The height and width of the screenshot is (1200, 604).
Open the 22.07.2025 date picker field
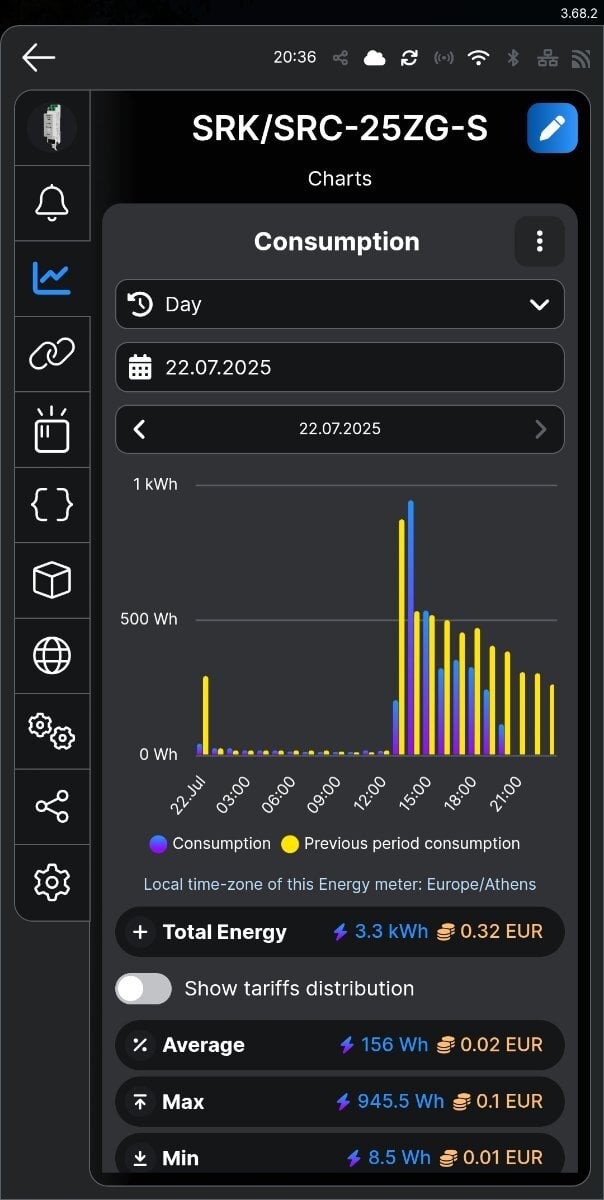pos(340,367)
